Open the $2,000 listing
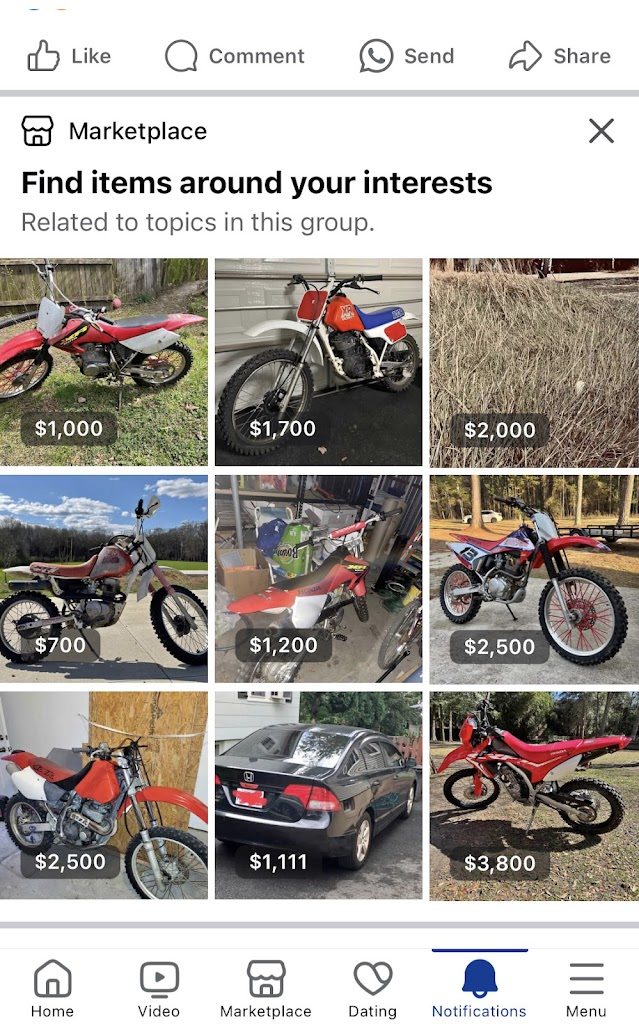This screenshot has width=639, height=1024. 534,362
